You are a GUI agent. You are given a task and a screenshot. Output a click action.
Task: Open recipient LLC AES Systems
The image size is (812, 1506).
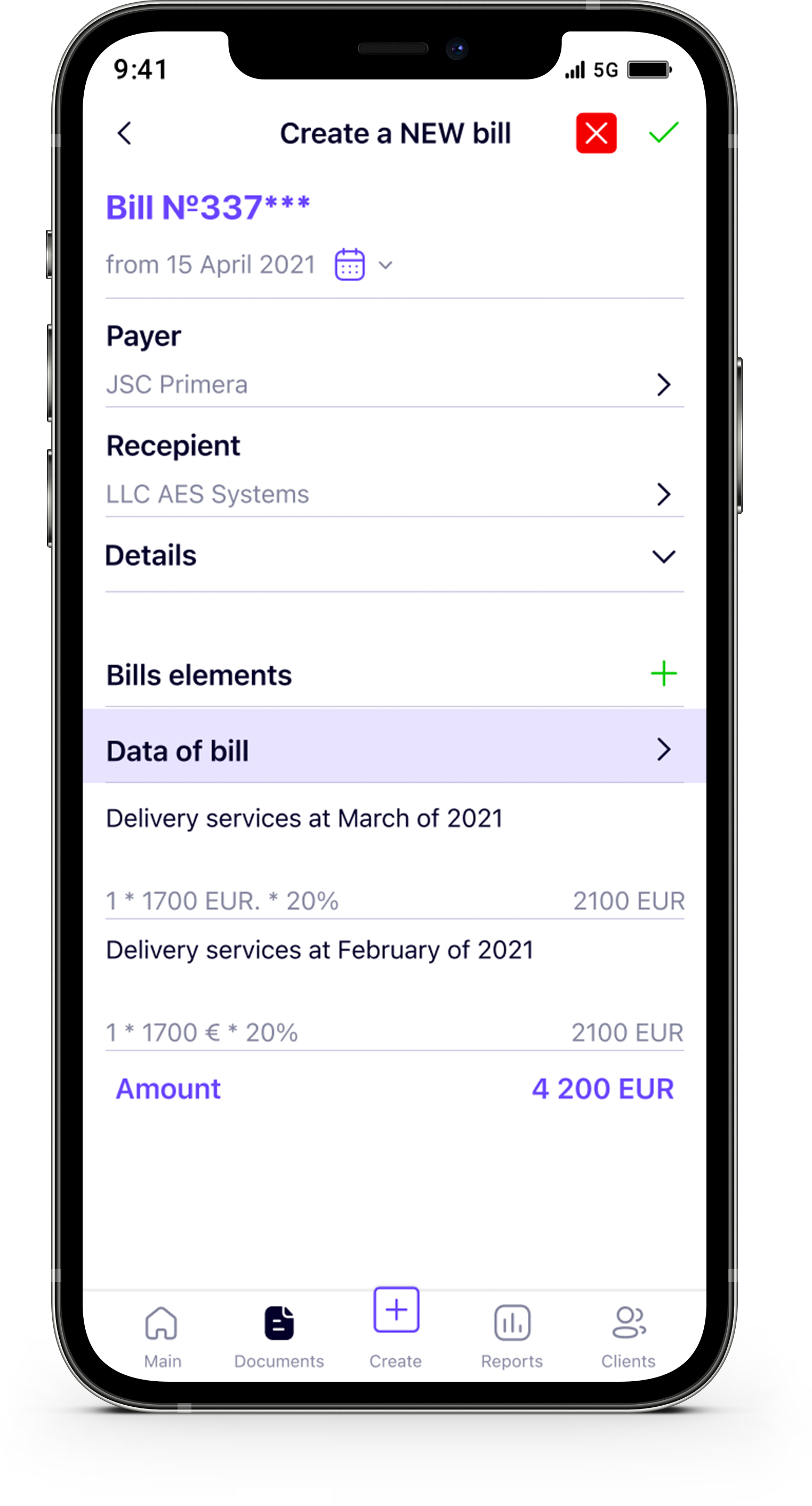point(395,494)
